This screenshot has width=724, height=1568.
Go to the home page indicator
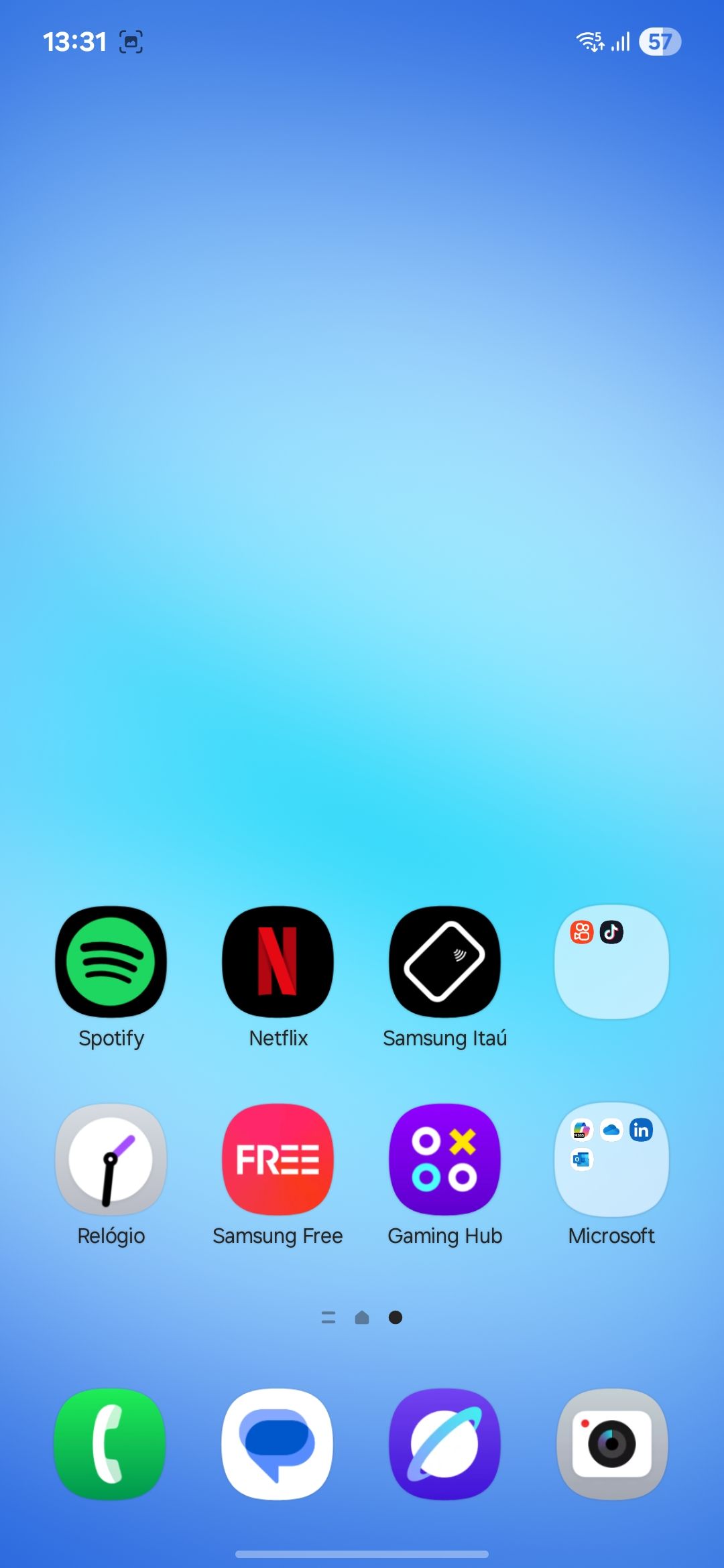coord(362,1318)
